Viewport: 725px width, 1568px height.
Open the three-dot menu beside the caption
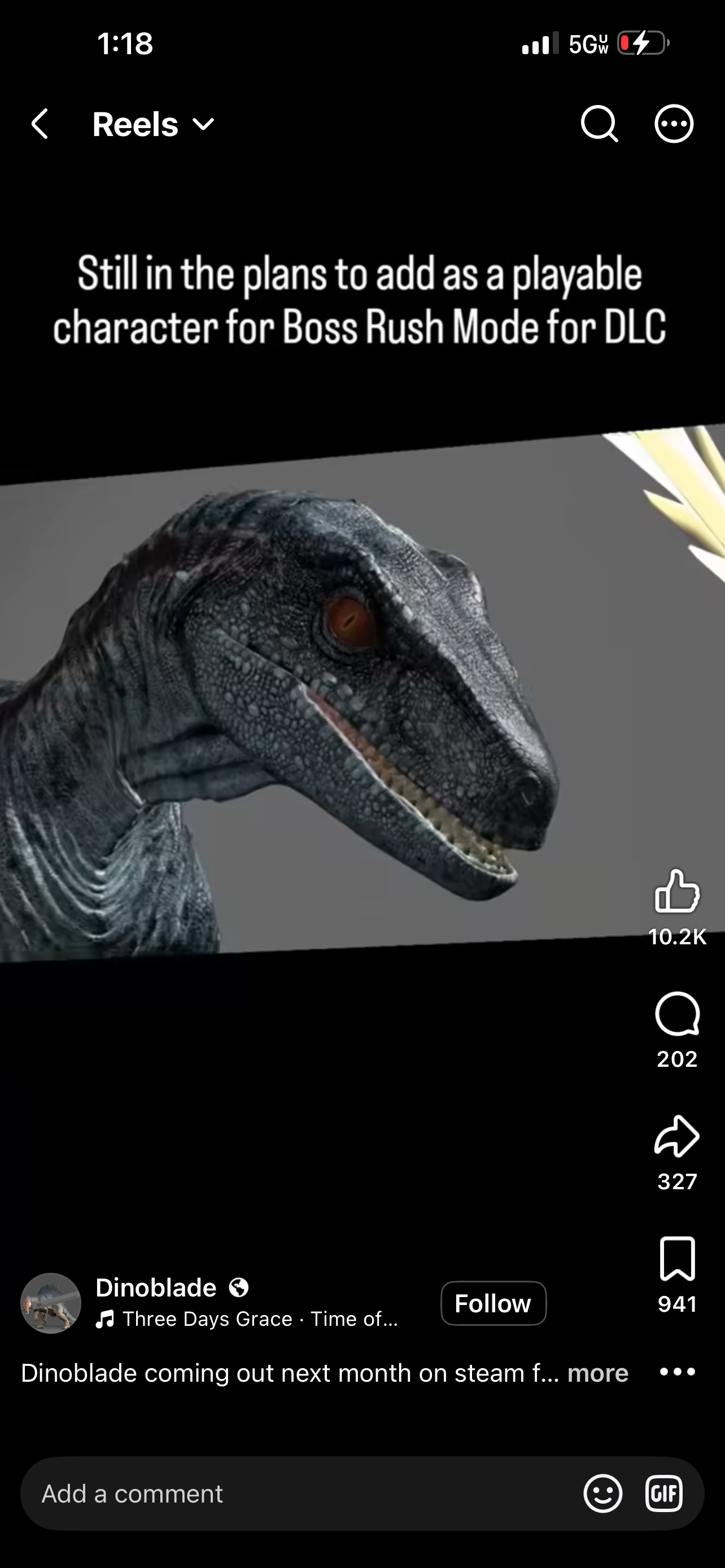click(x=677, y=1372)
